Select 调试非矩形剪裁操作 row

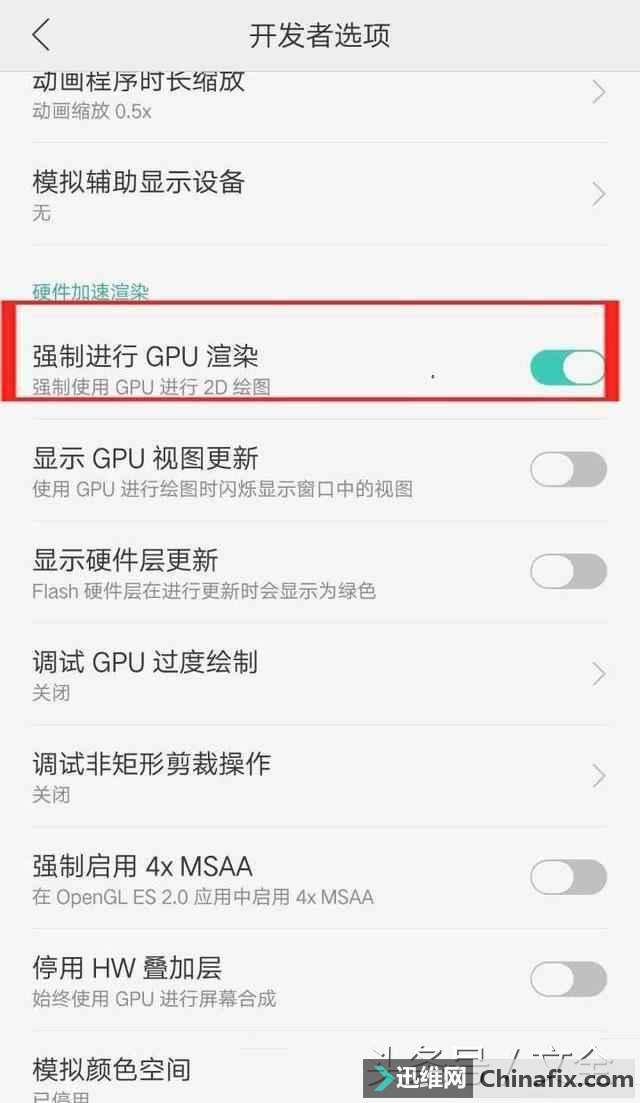tap(320, 776)
